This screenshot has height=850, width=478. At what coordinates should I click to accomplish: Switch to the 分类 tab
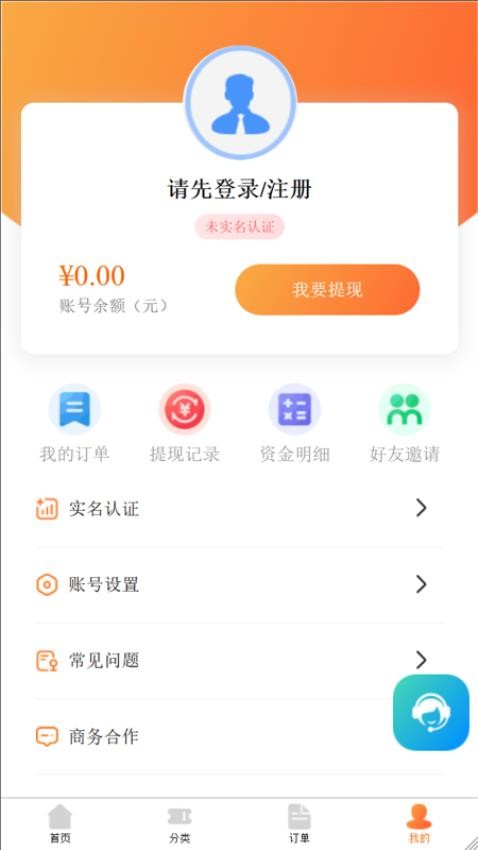pyautogui.click(x=179, y=824)
